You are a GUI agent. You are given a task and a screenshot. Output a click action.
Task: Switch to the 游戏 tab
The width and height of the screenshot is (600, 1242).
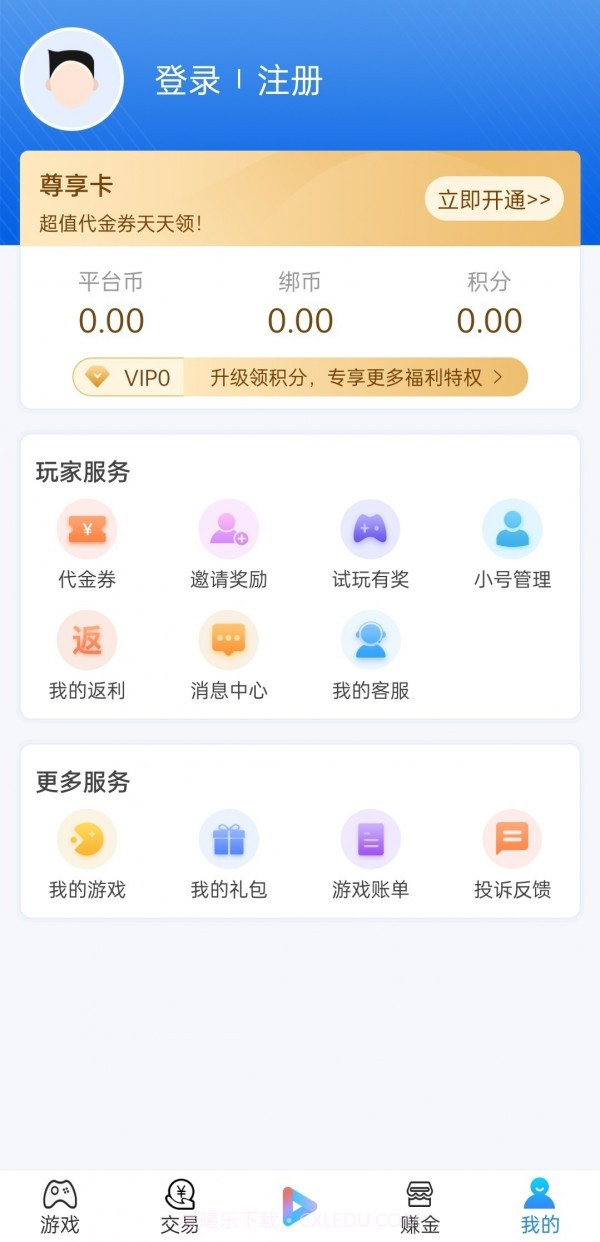(60, 1206)
